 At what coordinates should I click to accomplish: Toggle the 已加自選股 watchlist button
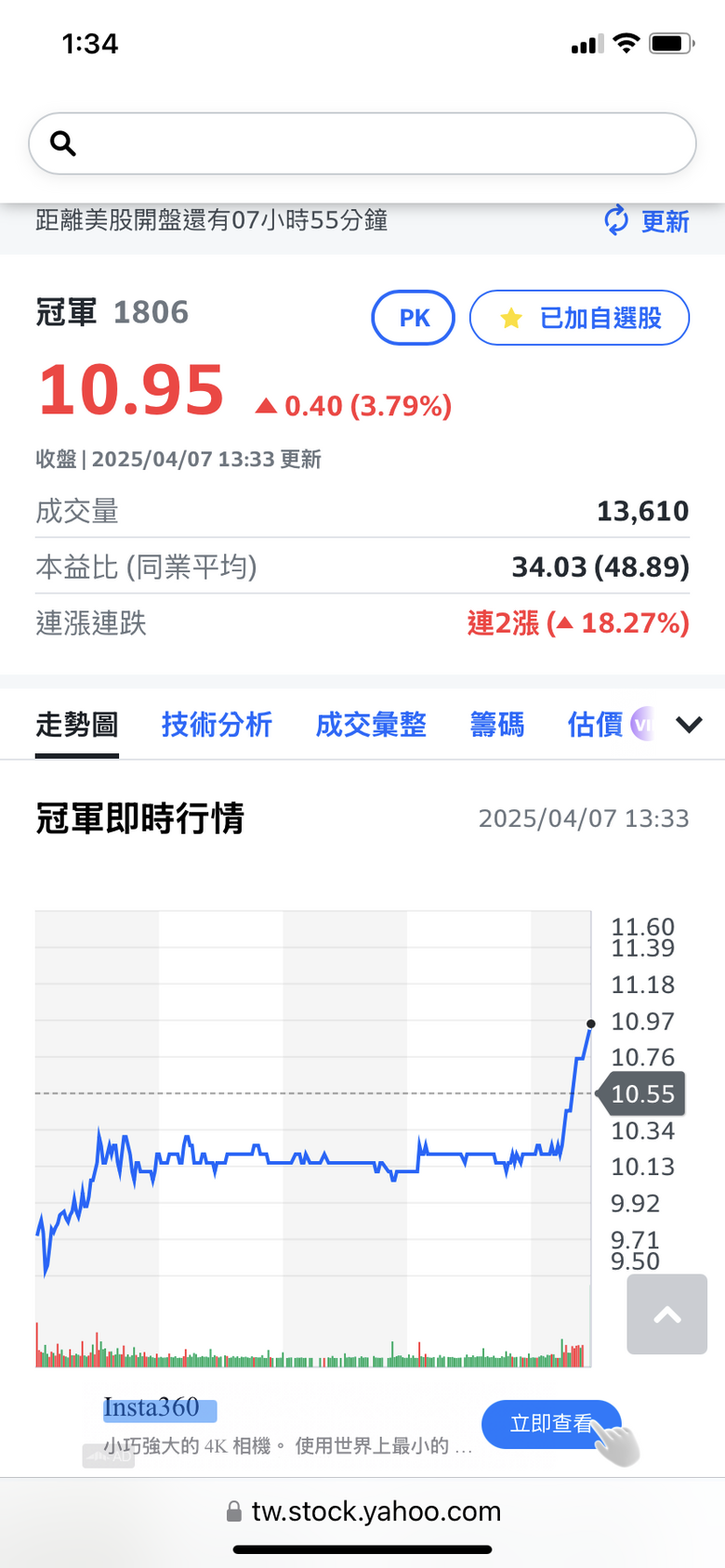[x=580, y=318]
